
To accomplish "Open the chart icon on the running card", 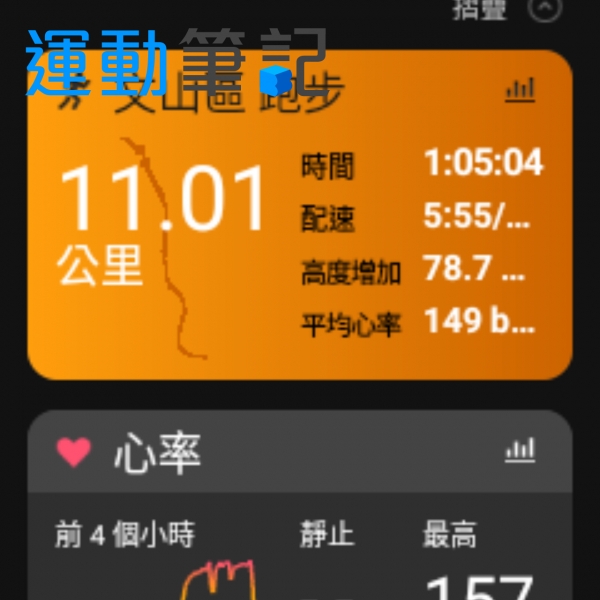I will (520, 91).
